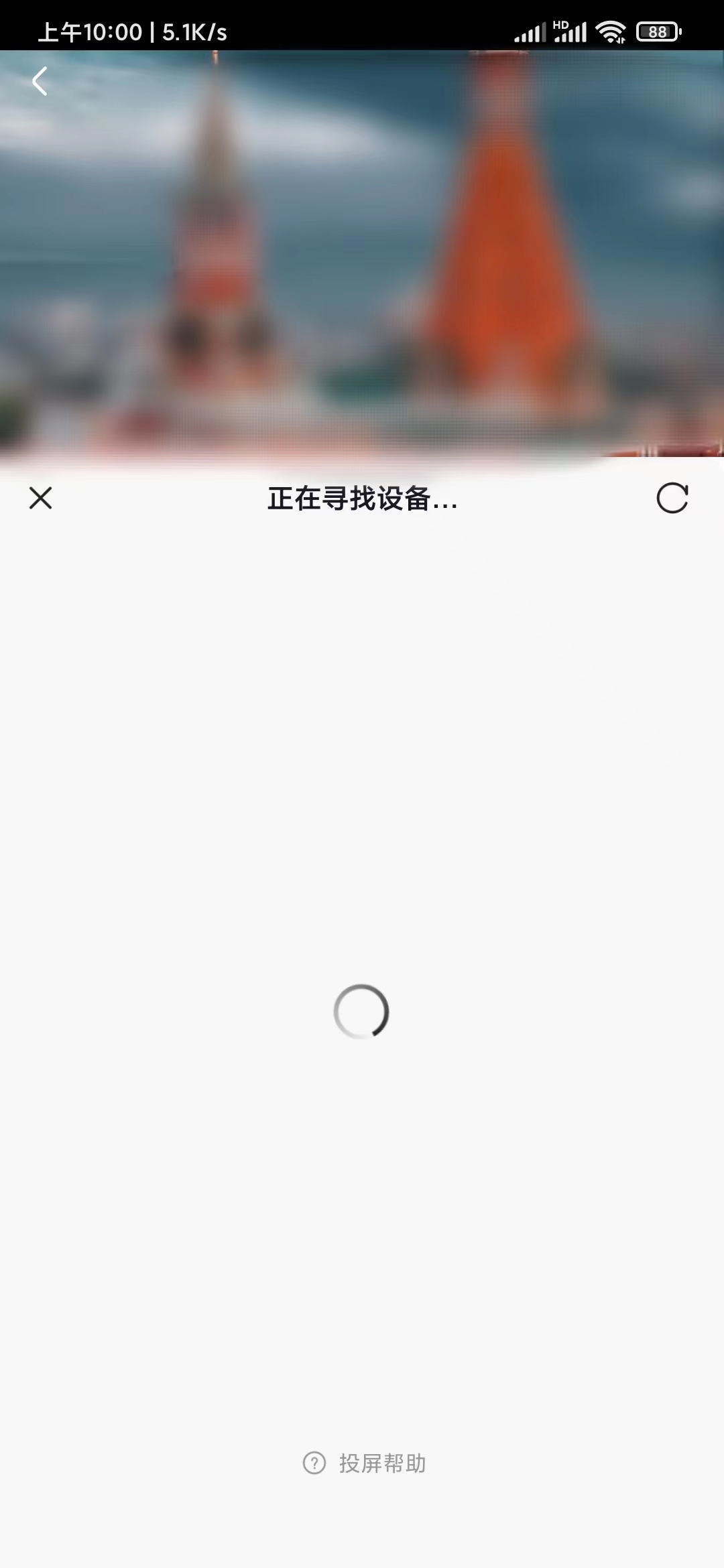The width and height of the screenshot is (724, 1568).
Task: Tap the status bar area at the top
Action: click(x=362, y=31)
